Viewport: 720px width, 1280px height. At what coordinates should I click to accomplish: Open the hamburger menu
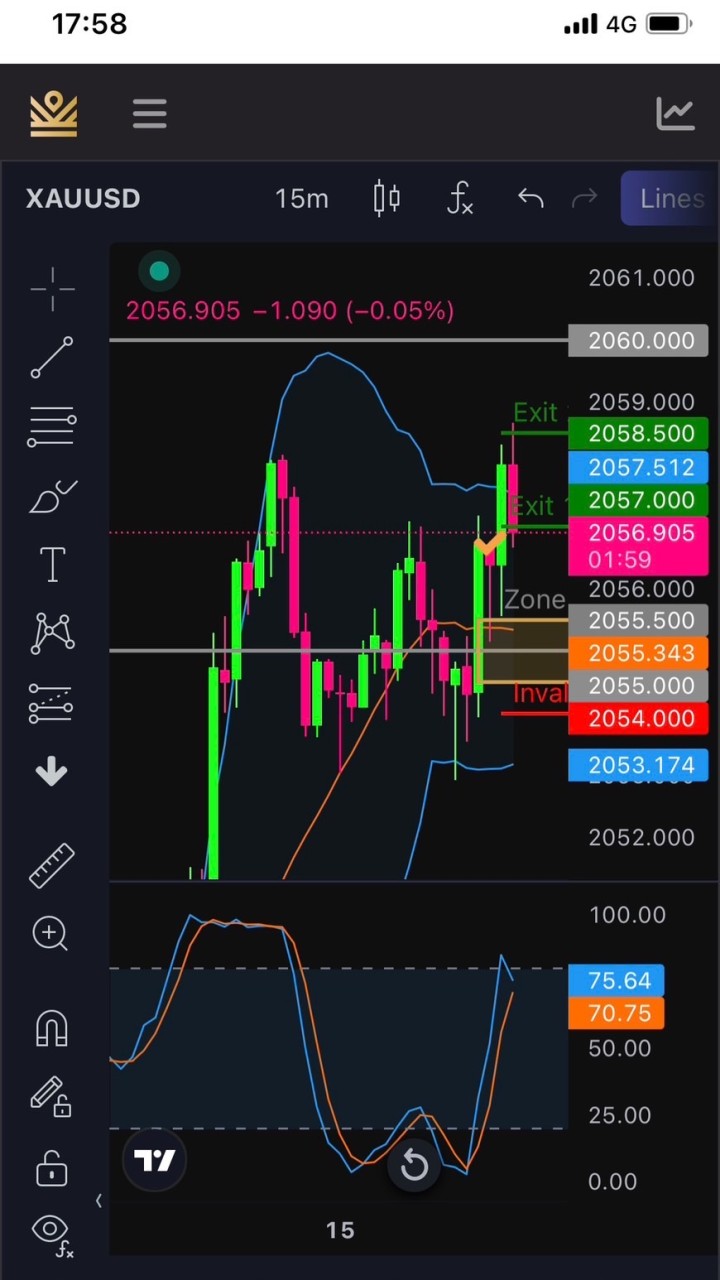point(149,113)
